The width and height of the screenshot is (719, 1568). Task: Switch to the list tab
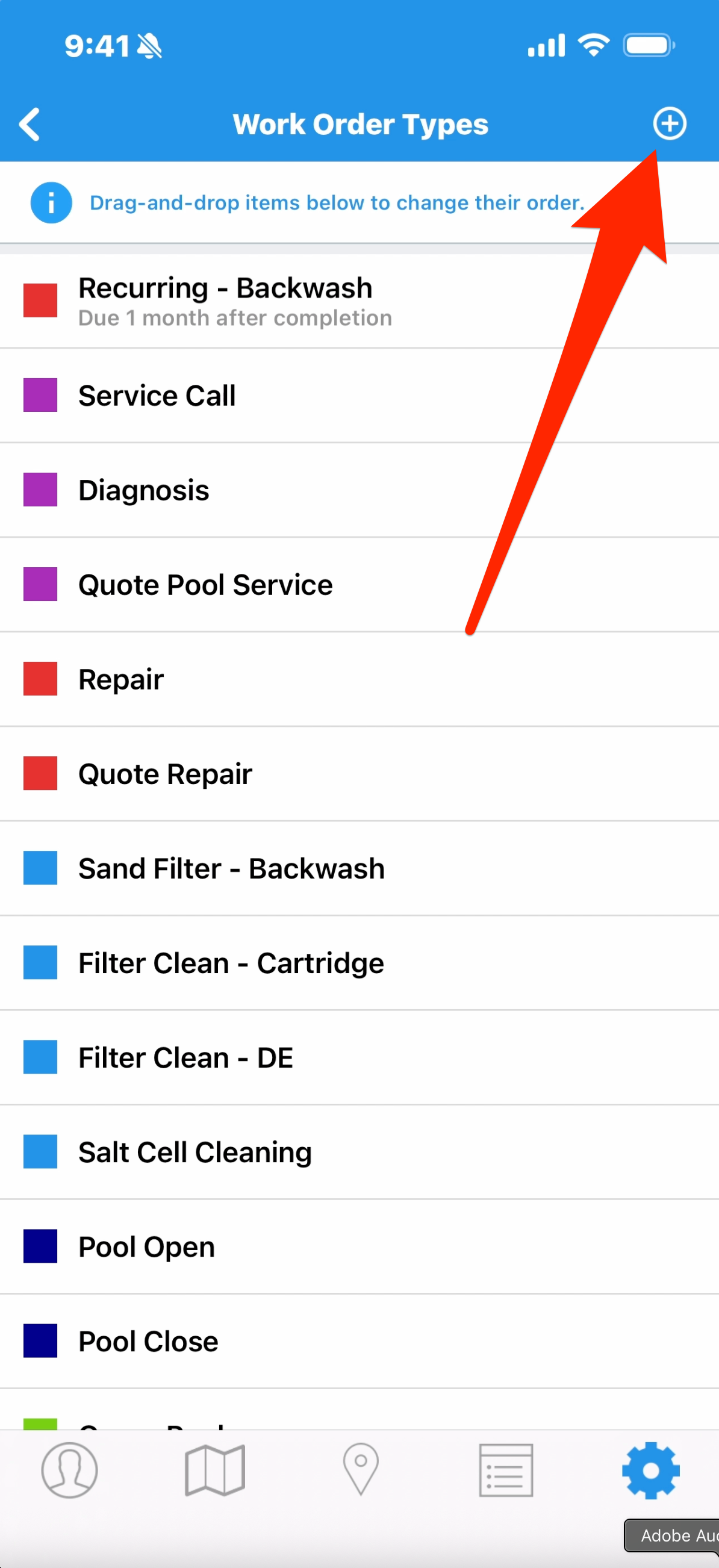(505, 1470)
